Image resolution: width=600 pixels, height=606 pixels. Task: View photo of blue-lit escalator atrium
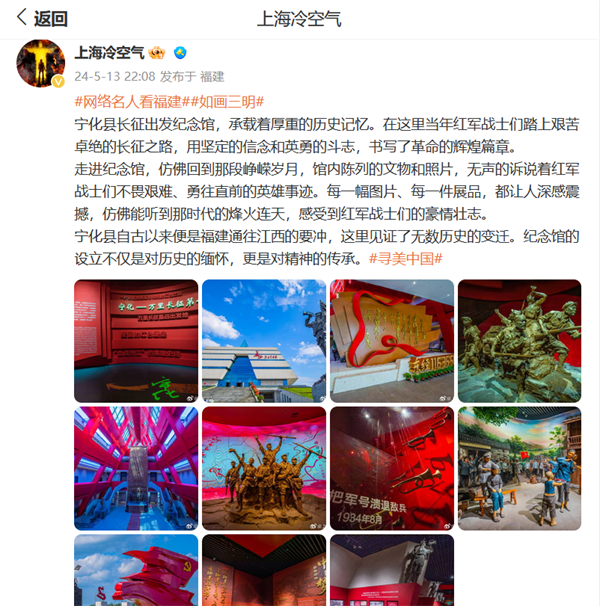[135, 467]
